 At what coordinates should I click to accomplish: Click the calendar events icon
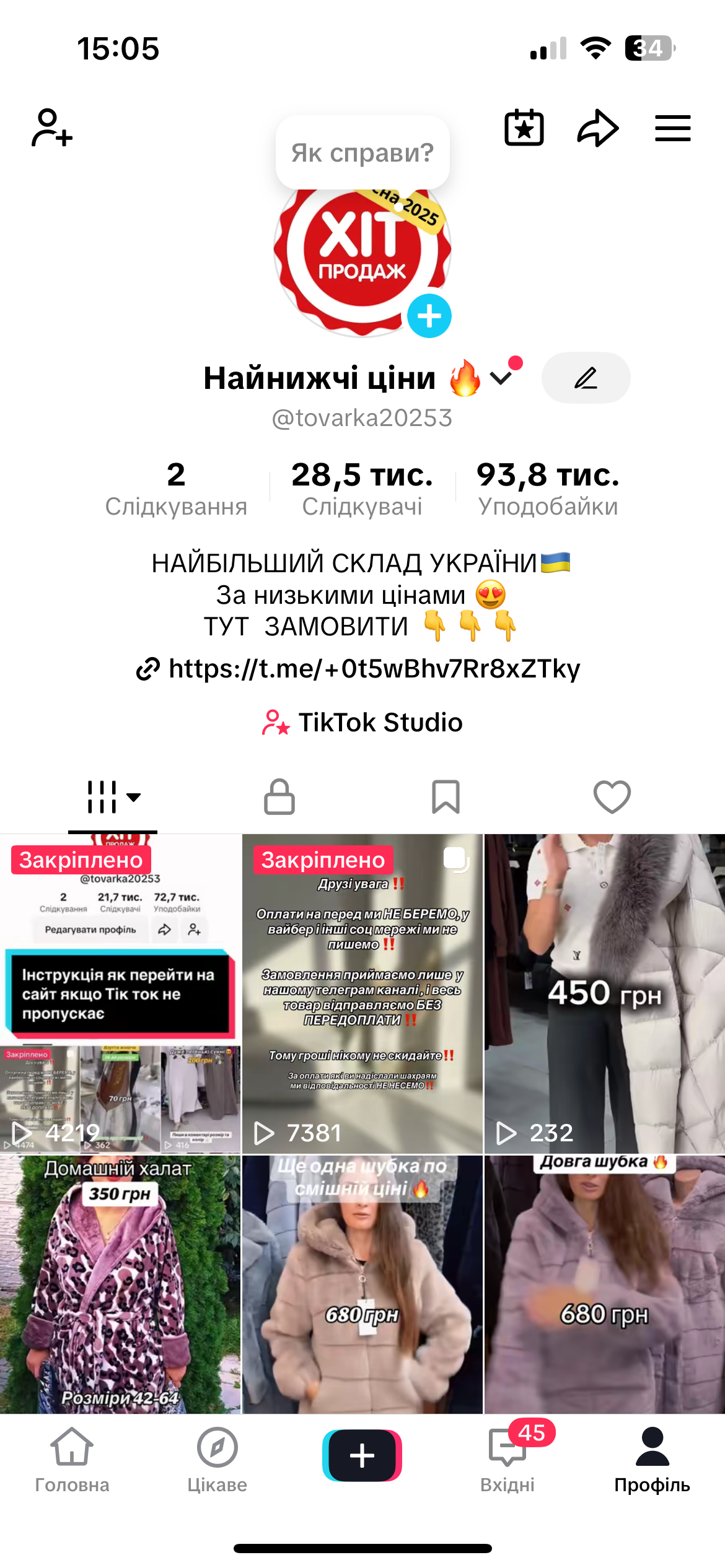(x=524, y=128)
